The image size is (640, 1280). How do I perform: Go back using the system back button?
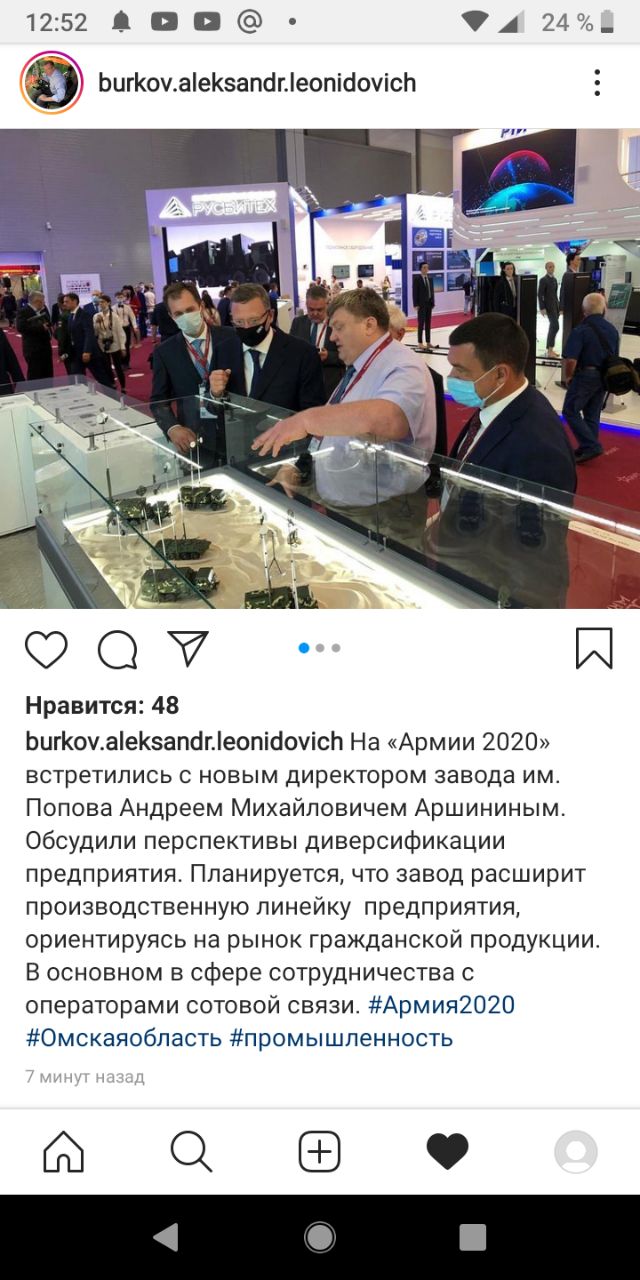[x=166, y=1237]
